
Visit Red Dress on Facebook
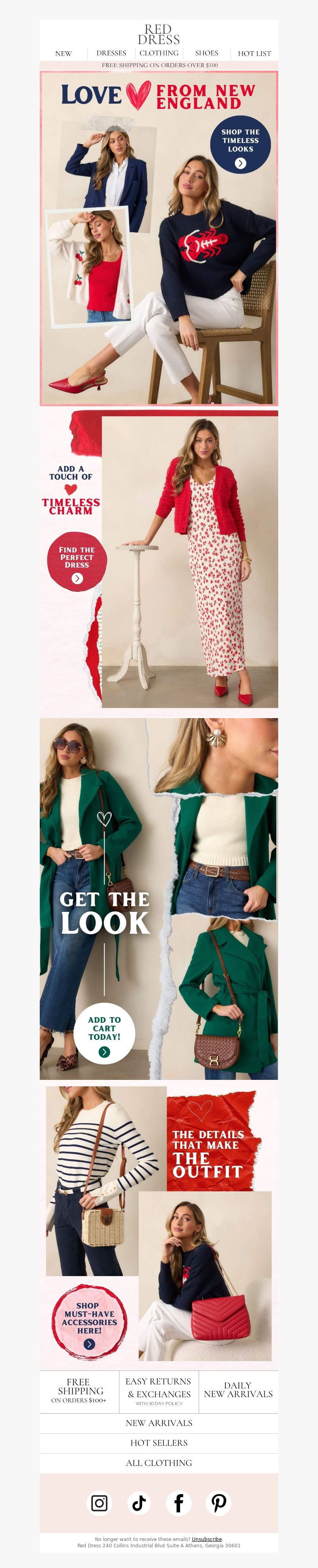tap(178, 1503)
